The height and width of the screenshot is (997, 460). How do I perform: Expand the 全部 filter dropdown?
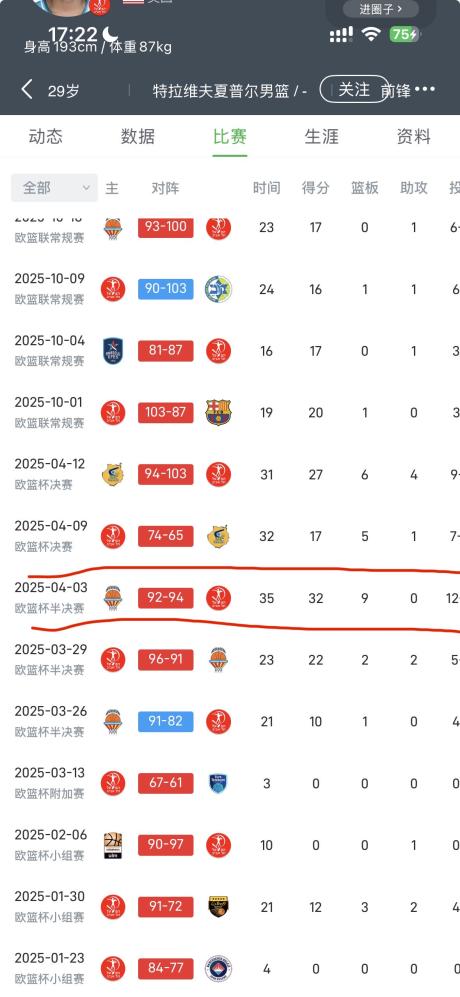coord(54,188)
